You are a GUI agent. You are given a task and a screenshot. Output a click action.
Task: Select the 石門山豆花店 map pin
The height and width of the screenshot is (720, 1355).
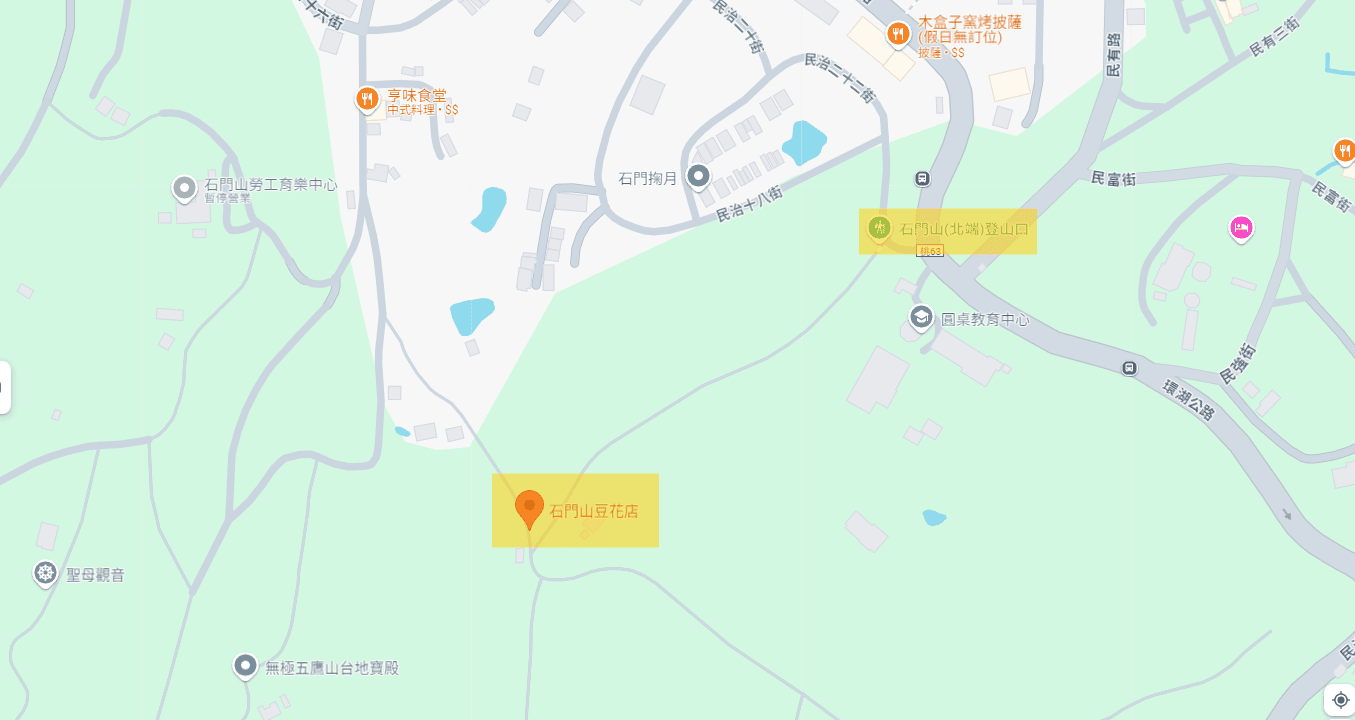click(529, 508)
